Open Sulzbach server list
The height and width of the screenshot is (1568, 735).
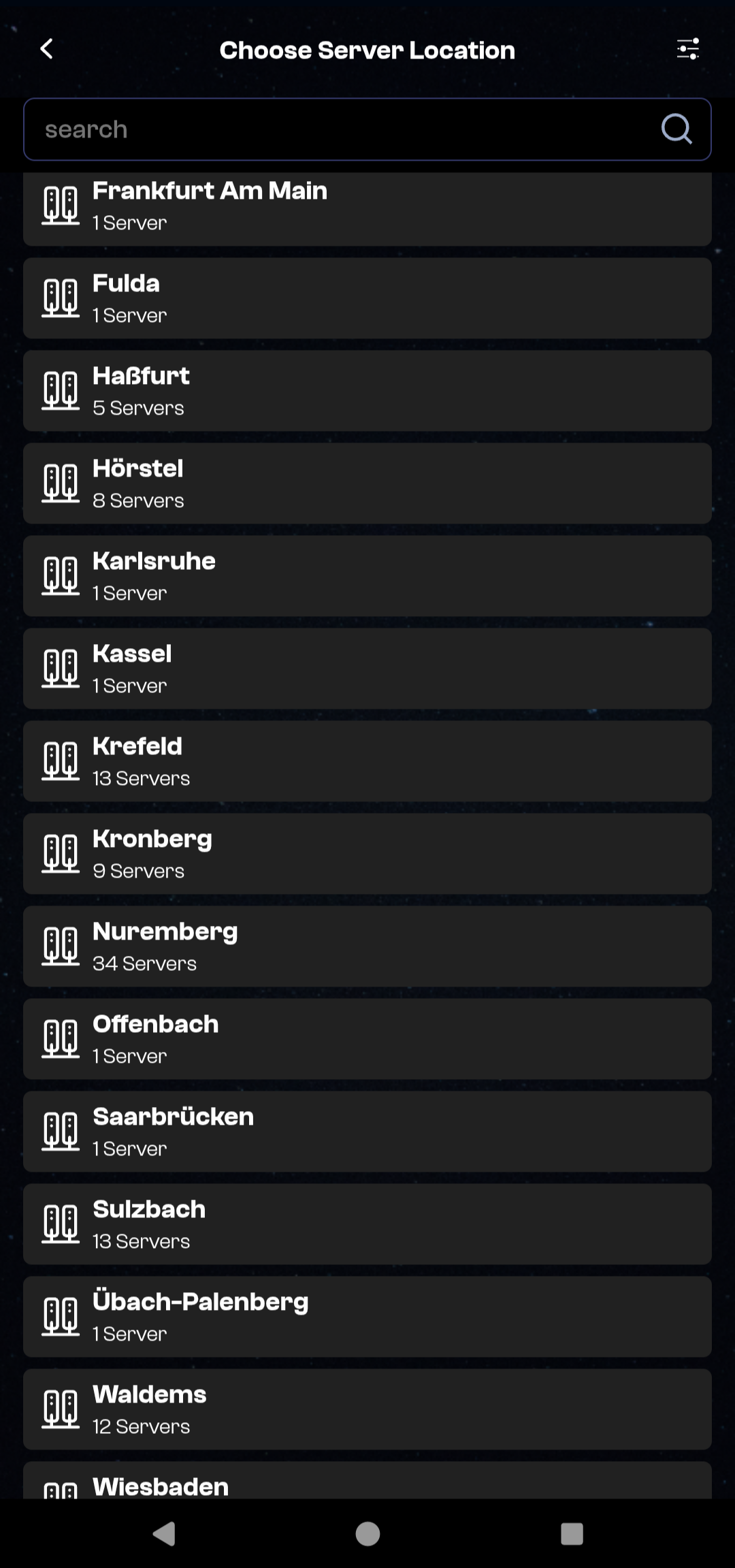coord(367,1224)
